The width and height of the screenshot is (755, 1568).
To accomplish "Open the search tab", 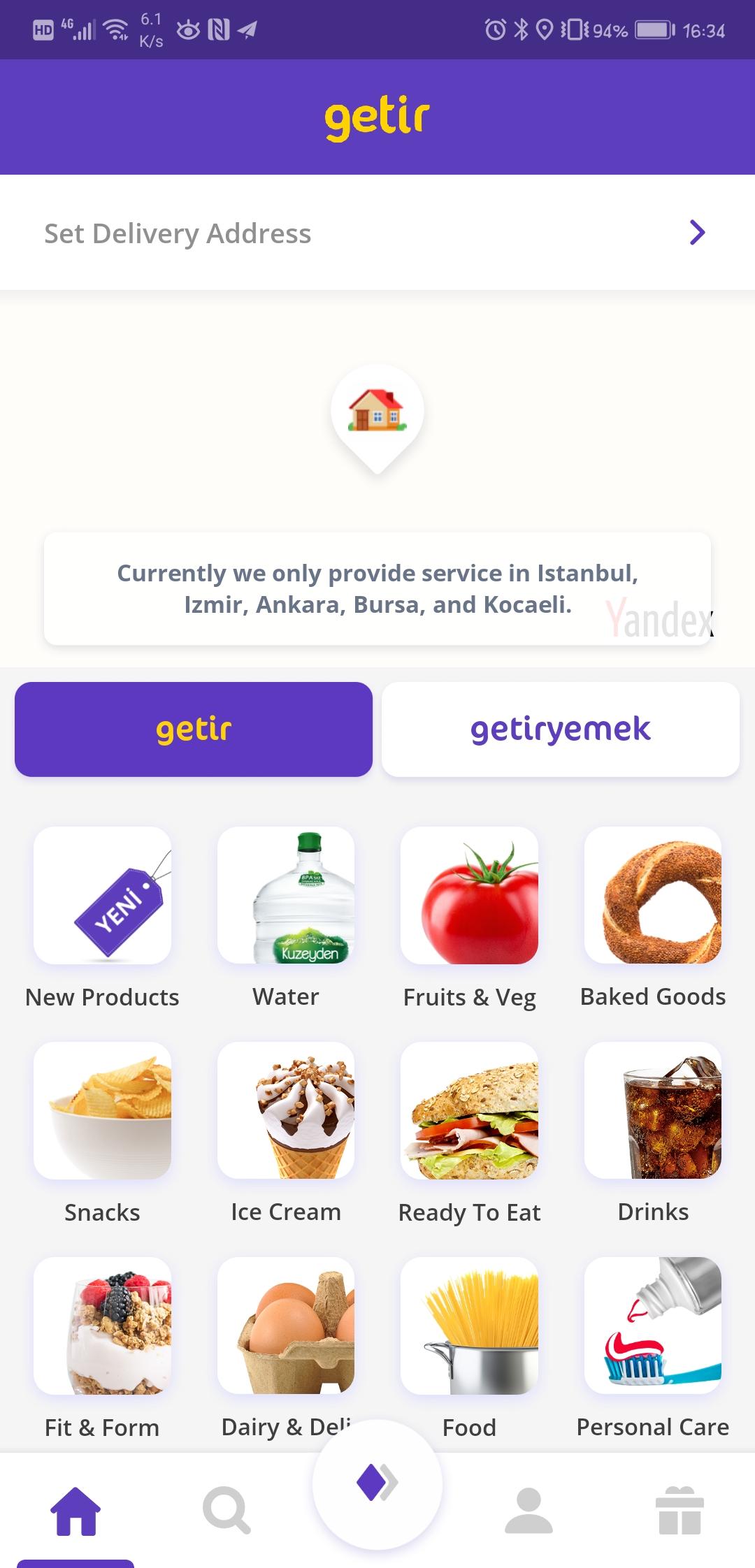I will (226, 1511).
